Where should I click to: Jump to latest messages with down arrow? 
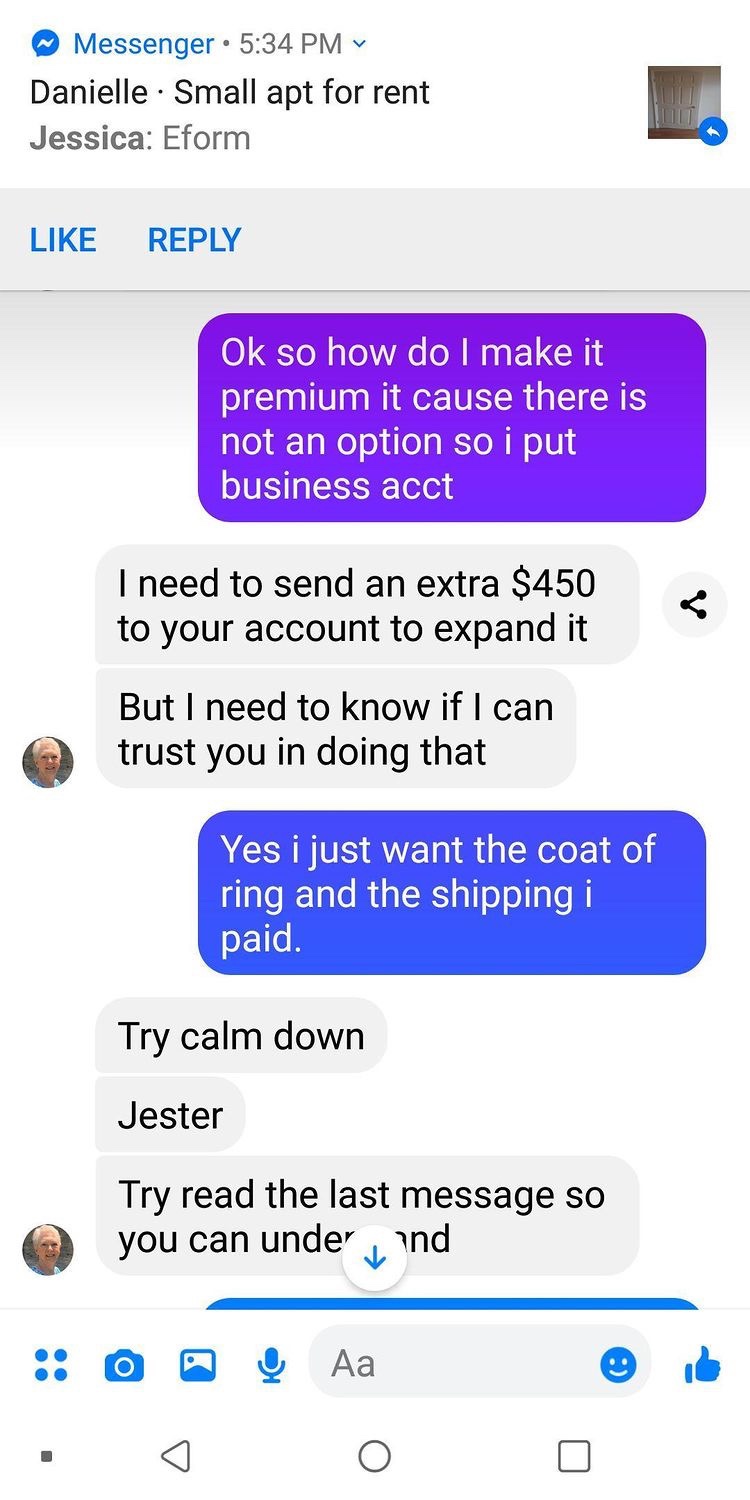pyautogui.click(x=375, y=1258)
